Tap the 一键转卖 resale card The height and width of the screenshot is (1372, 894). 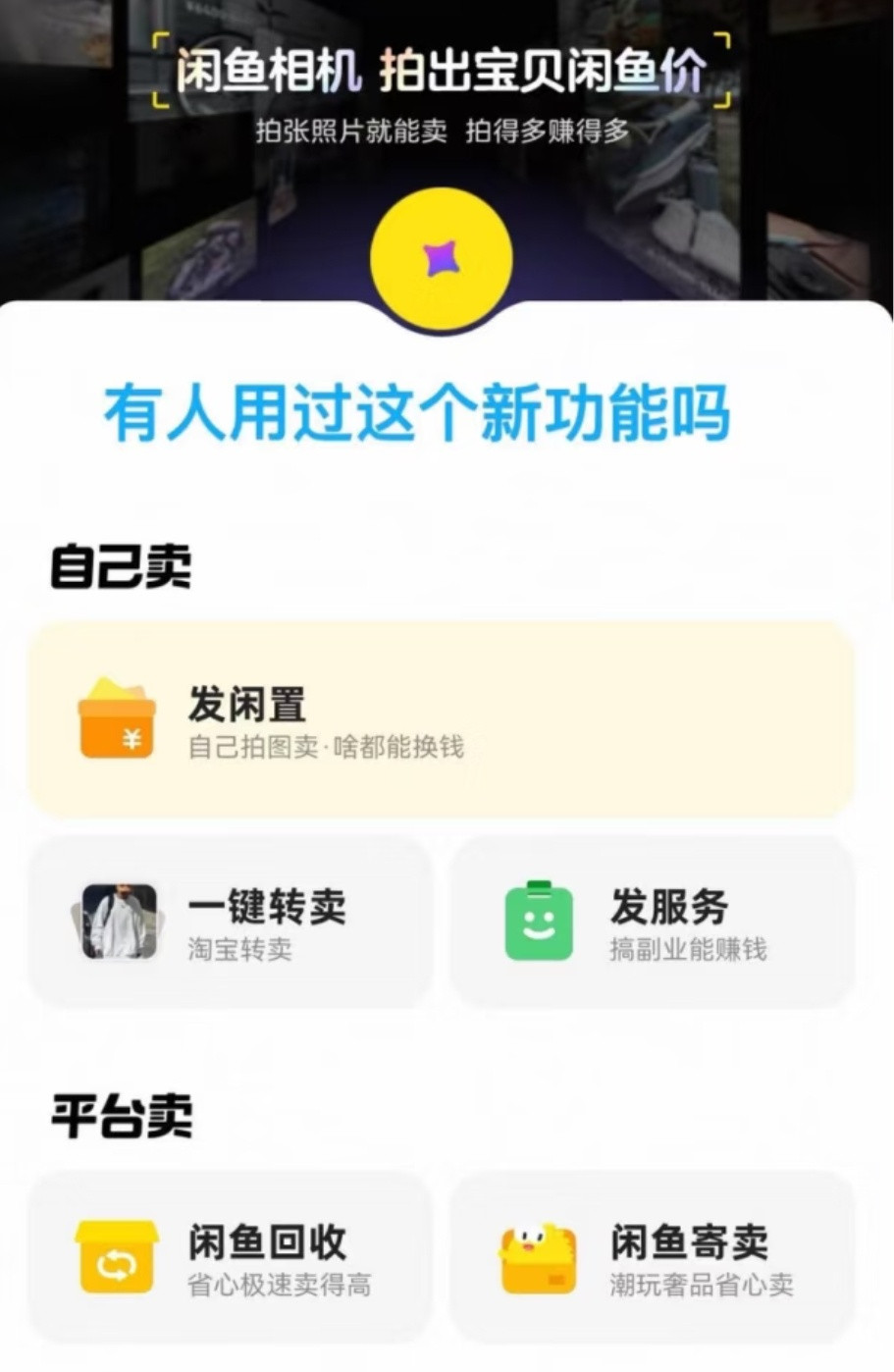point(232,923)
